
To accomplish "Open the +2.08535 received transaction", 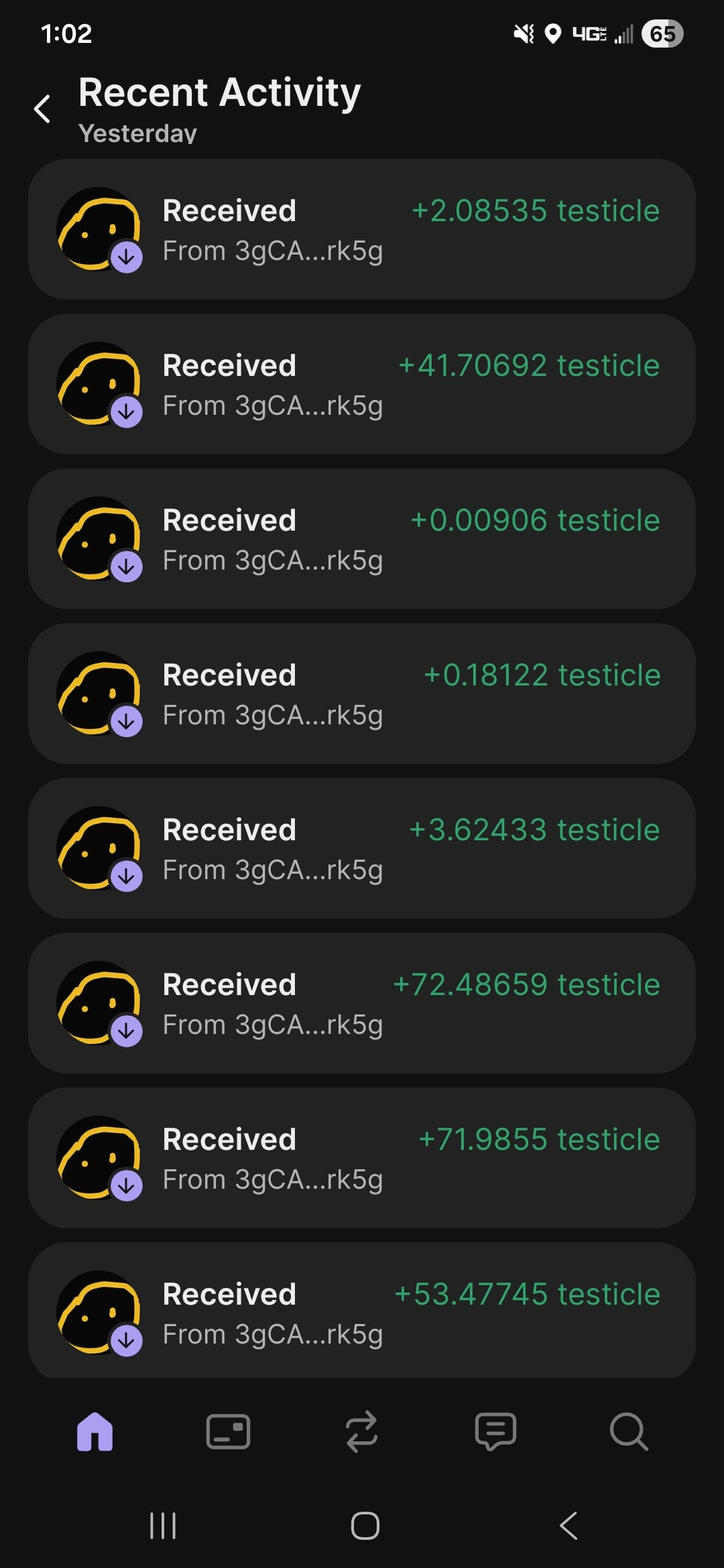I will [362, 229].
